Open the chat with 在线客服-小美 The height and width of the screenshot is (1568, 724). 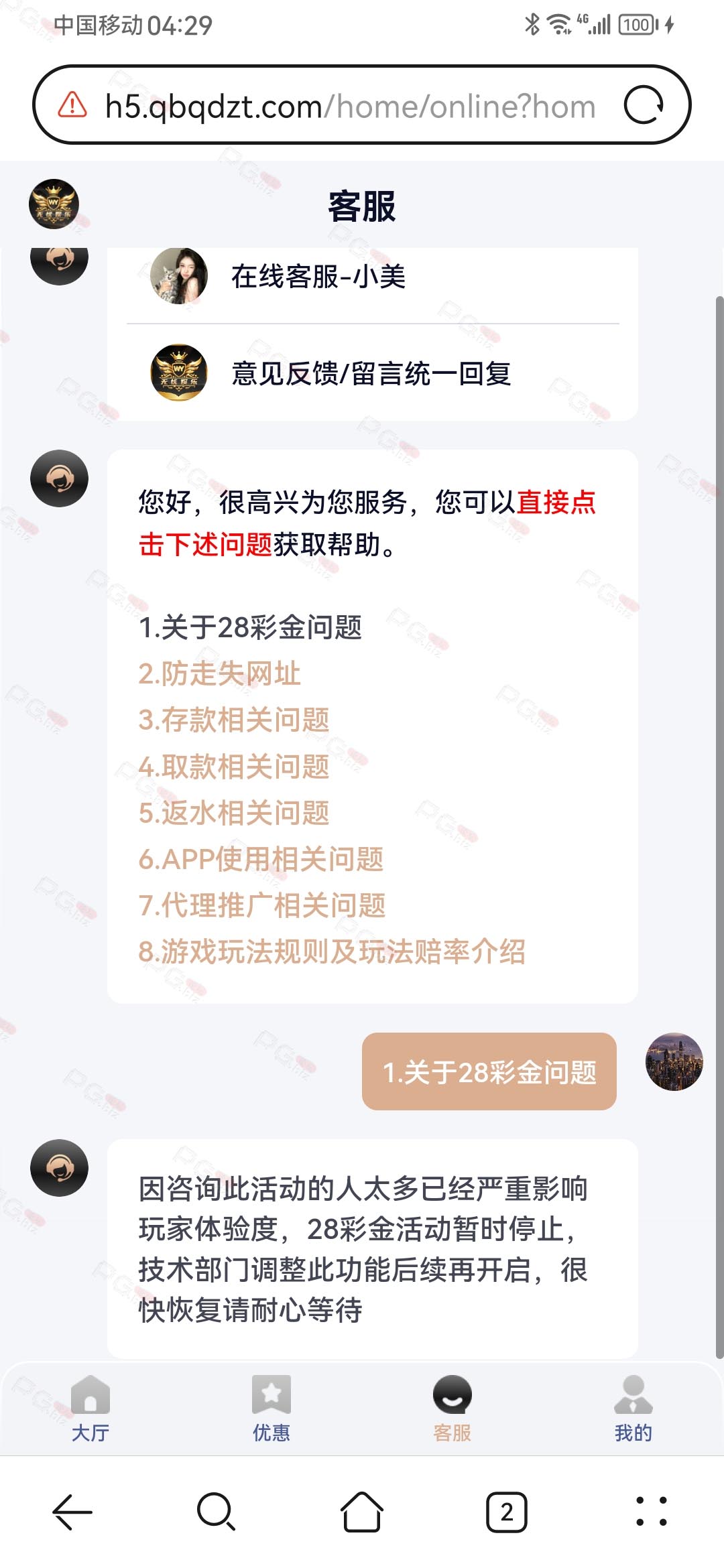coord(318,276)
